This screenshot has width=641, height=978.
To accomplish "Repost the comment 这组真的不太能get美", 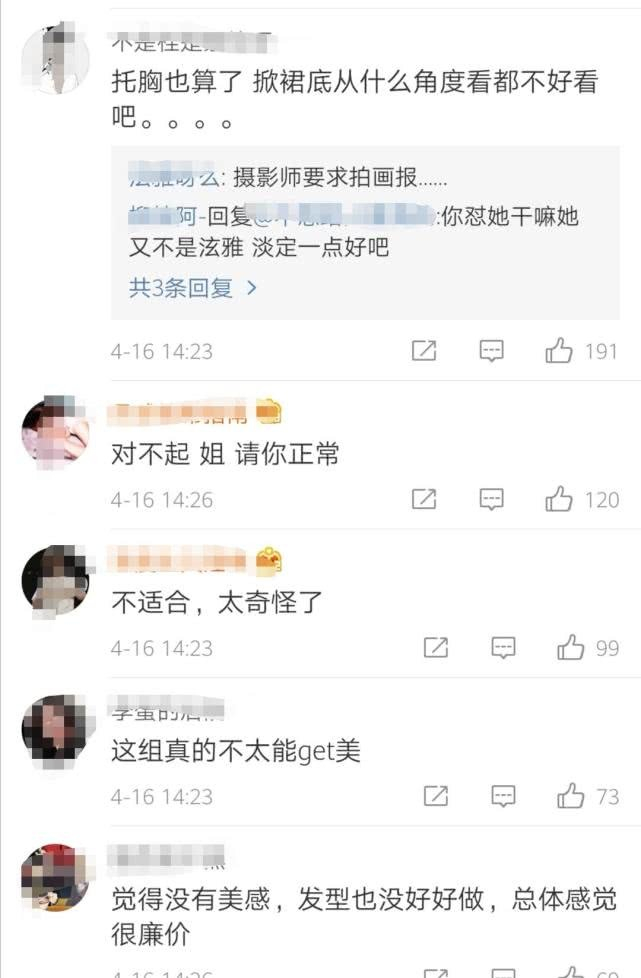I will click(436, 796).
